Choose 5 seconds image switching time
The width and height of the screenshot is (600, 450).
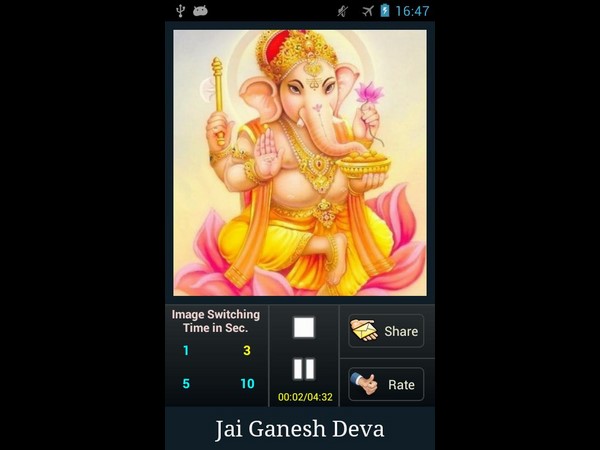point(186,383)
